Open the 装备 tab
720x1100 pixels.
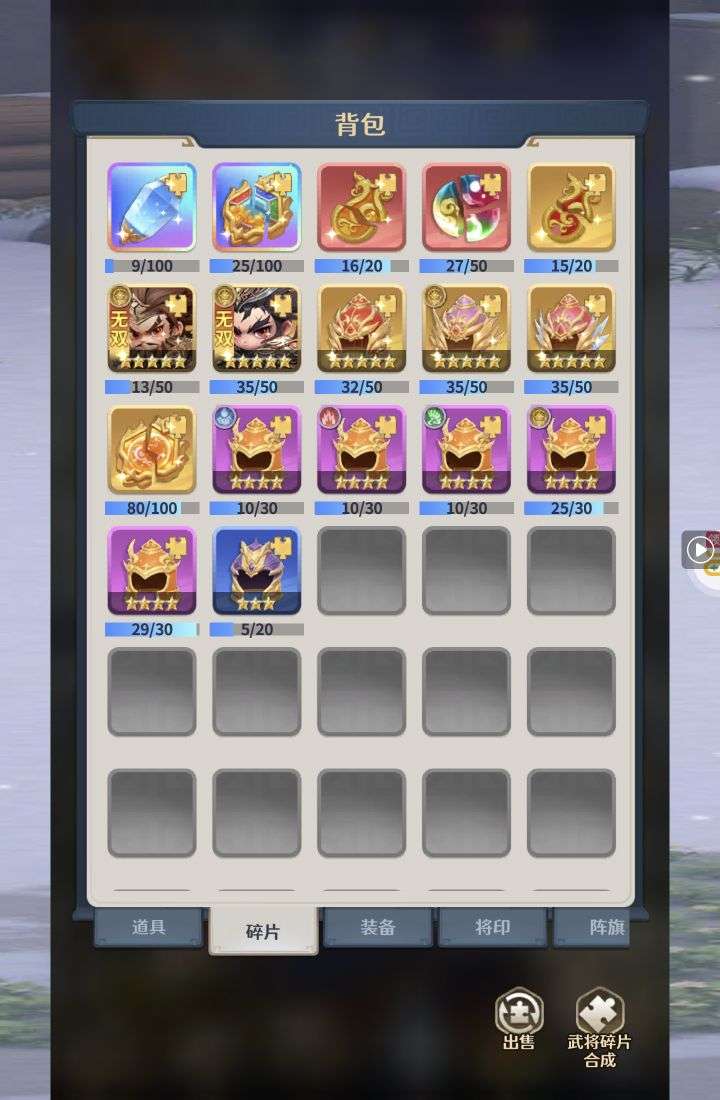(x=378, y=927)
